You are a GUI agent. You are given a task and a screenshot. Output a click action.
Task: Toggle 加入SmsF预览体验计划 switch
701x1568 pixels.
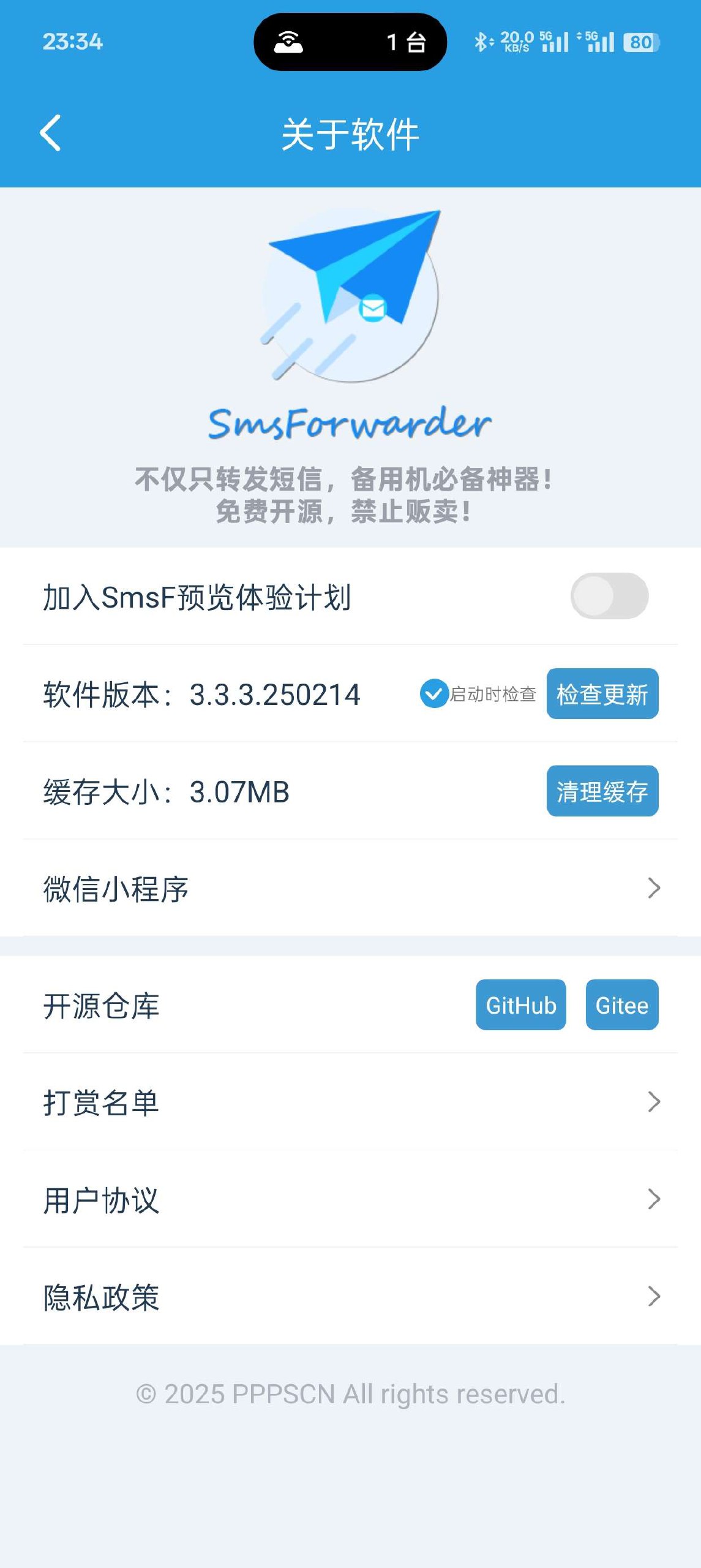click(609, 596)
